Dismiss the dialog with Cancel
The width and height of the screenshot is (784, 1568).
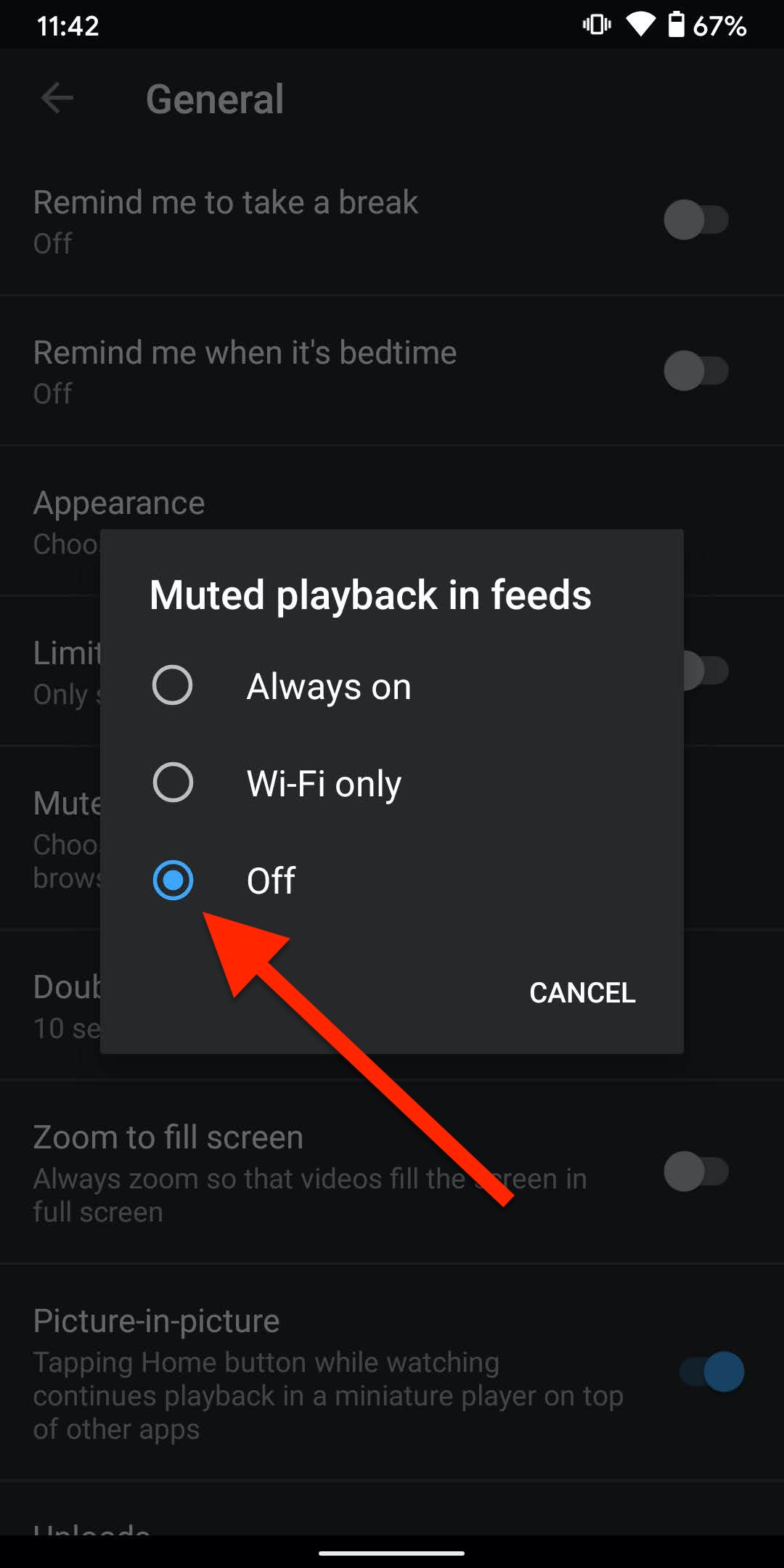coord(582,992)
